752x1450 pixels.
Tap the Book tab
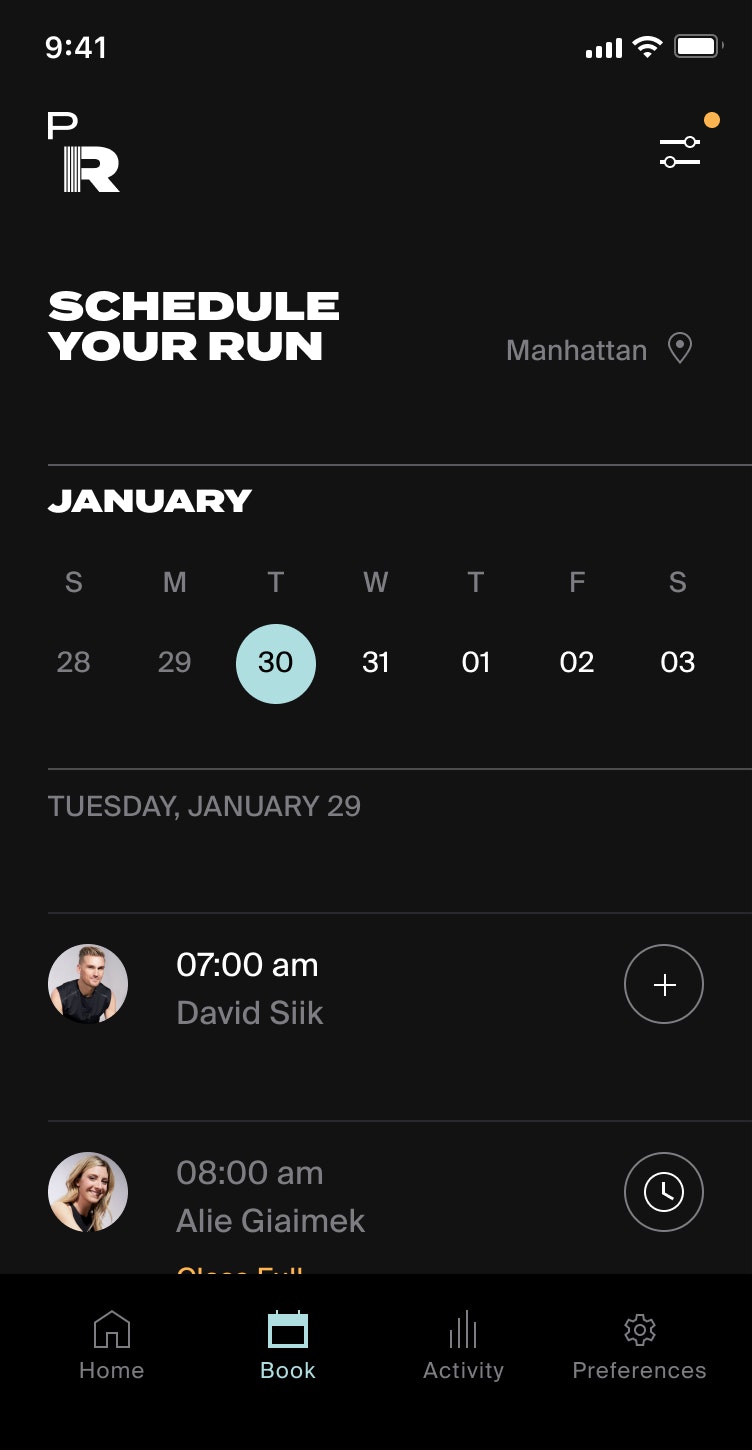pyautogui.click(x=288, y=1346)
